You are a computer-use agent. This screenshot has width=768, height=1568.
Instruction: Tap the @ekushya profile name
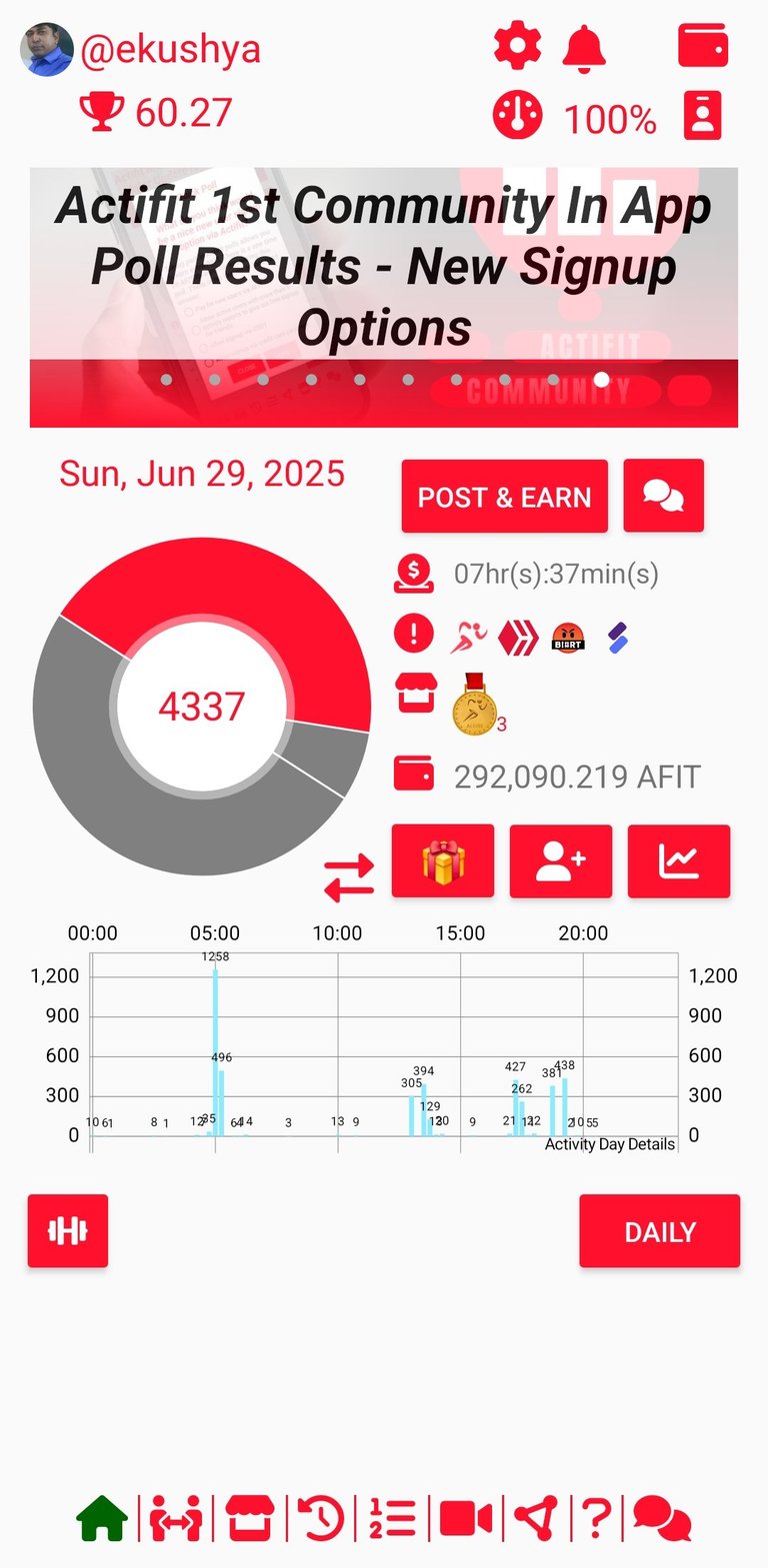[x=170, y=49]
